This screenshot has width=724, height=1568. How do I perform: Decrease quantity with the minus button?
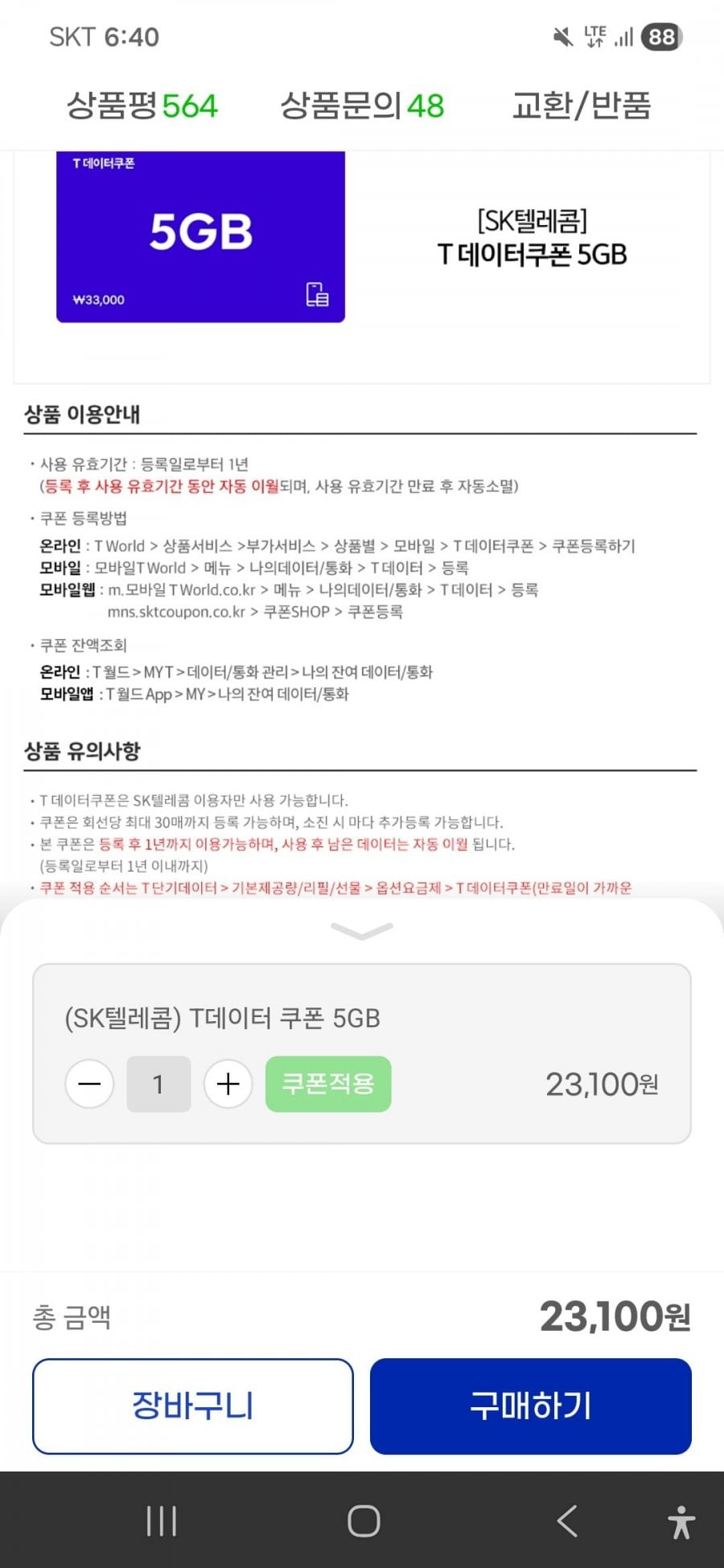[x=89, y=1084]
